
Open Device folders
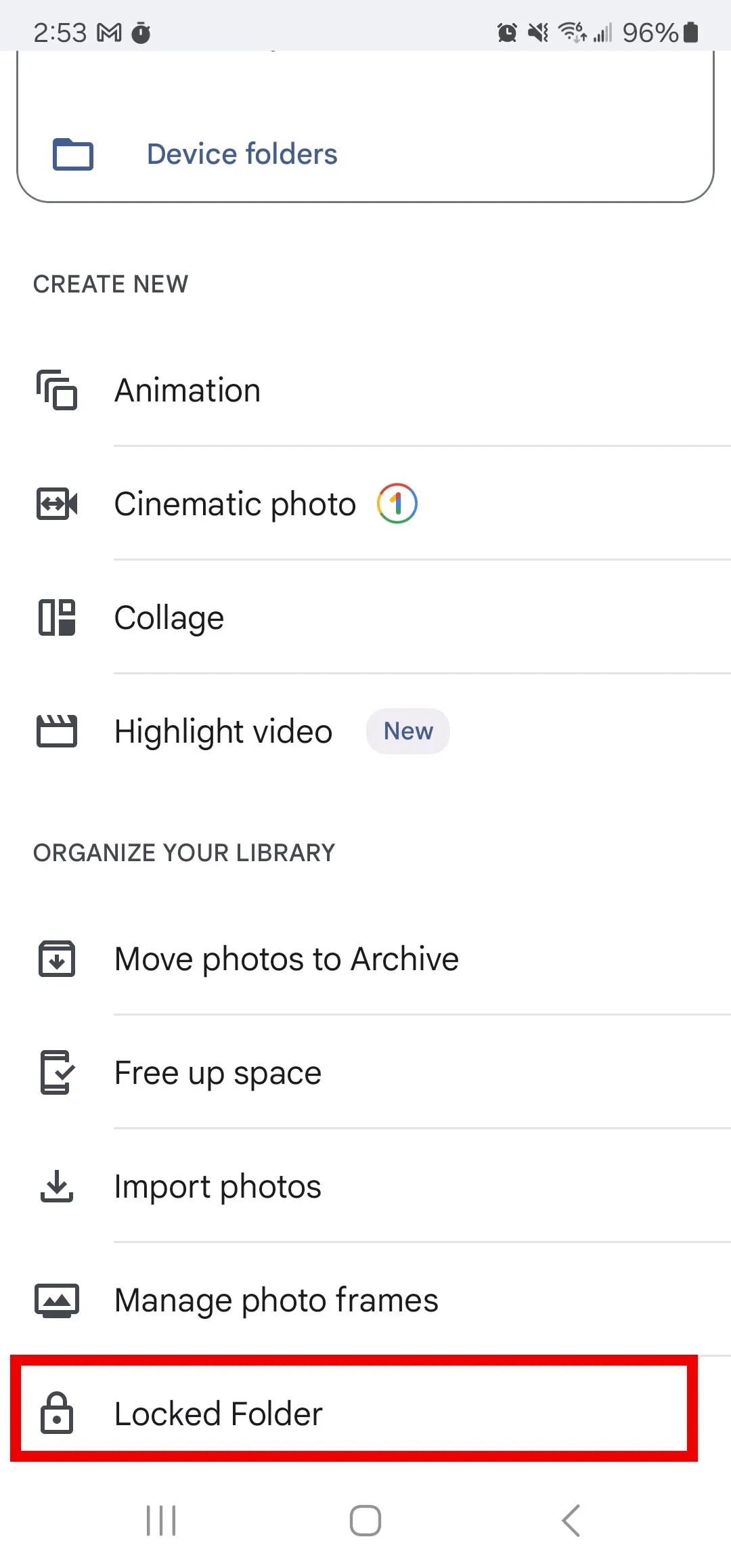point(241,154)
